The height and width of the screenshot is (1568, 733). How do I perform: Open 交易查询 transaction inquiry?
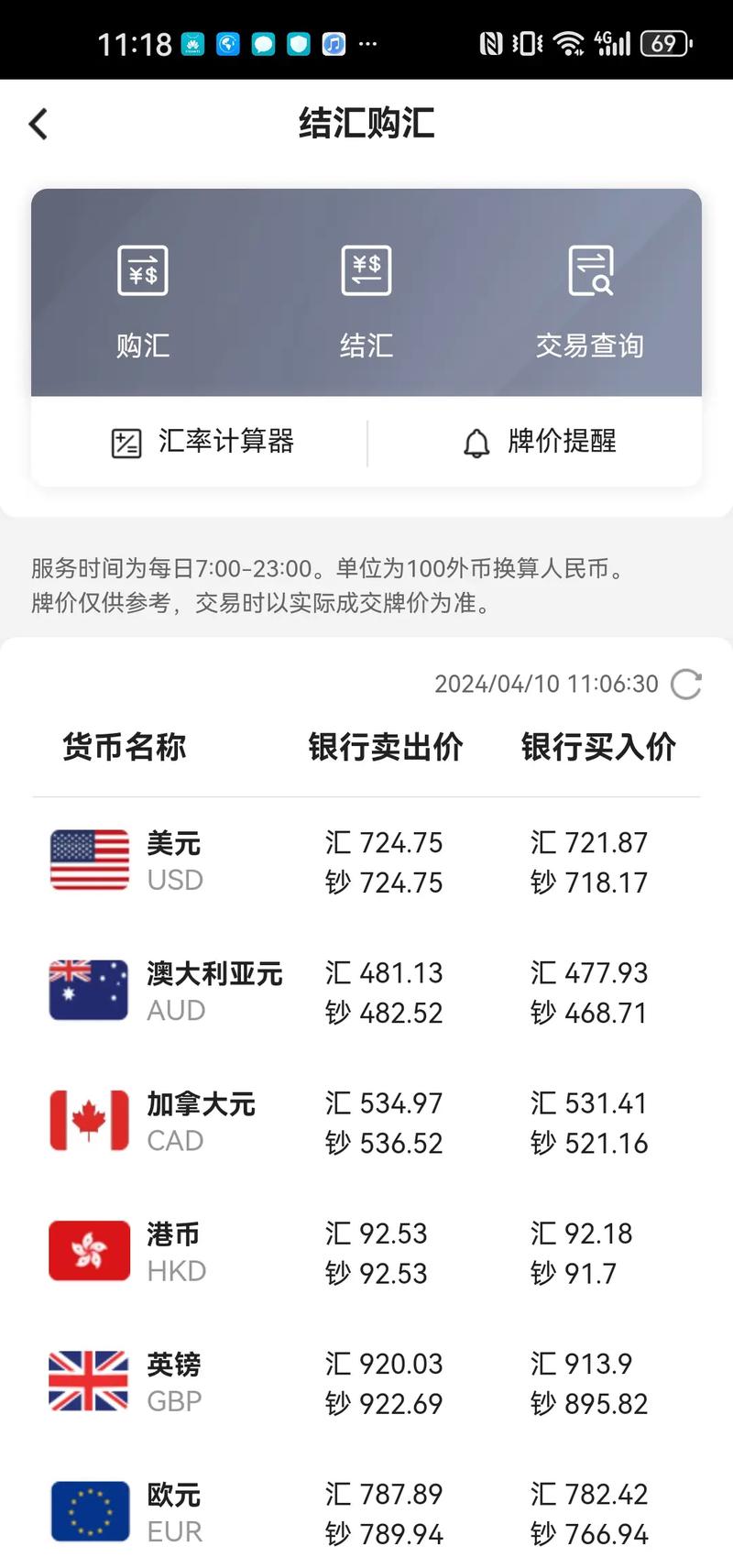click(589, 293)
